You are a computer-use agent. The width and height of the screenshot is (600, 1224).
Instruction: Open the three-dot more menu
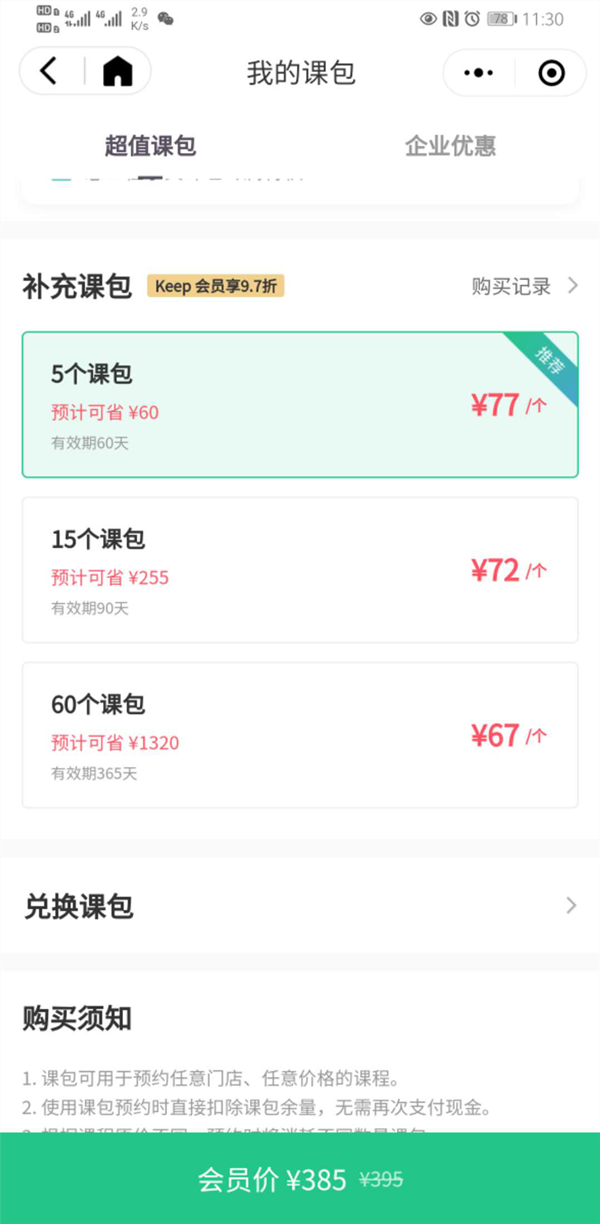click(x=479, y=73)
